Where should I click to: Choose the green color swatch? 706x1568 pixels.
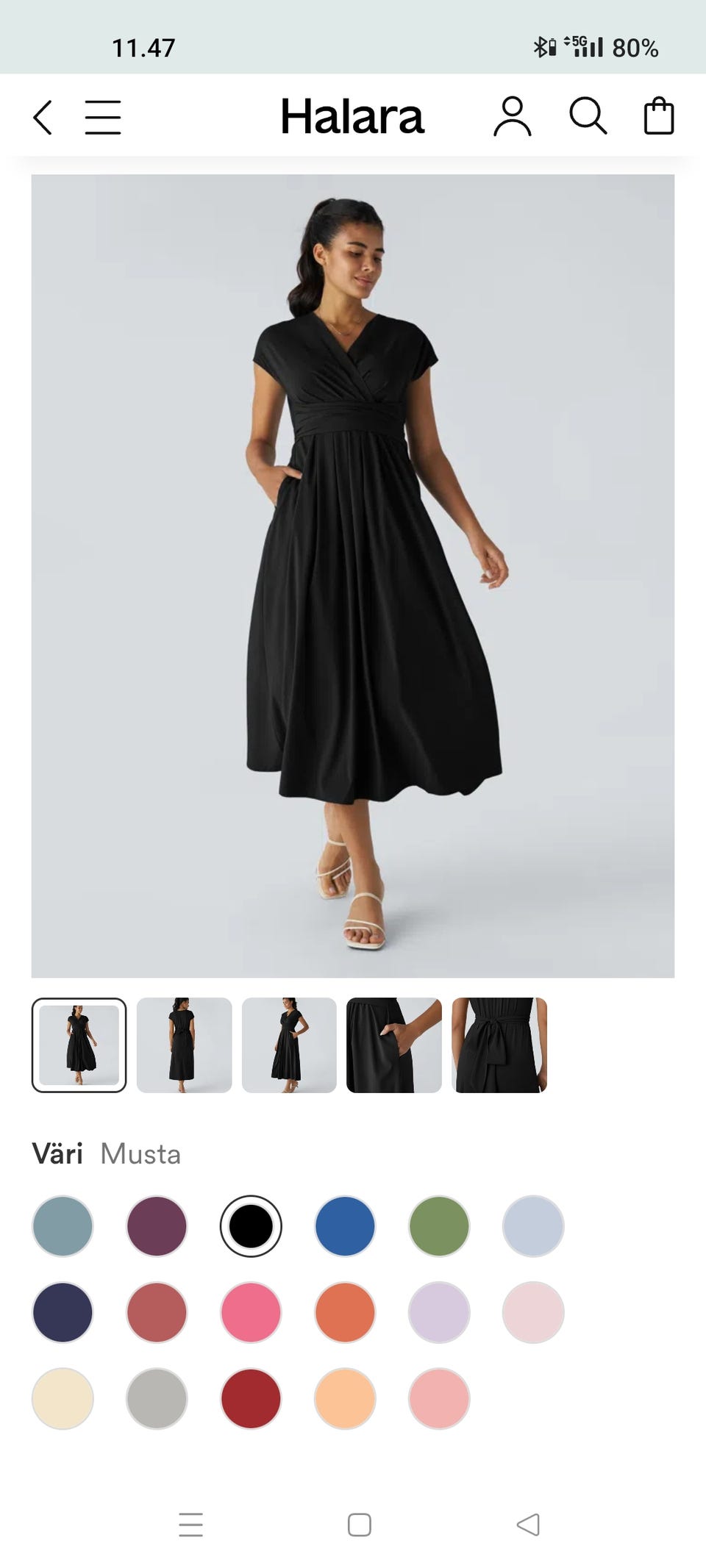pyautogui.click(x=439, y=1225)
